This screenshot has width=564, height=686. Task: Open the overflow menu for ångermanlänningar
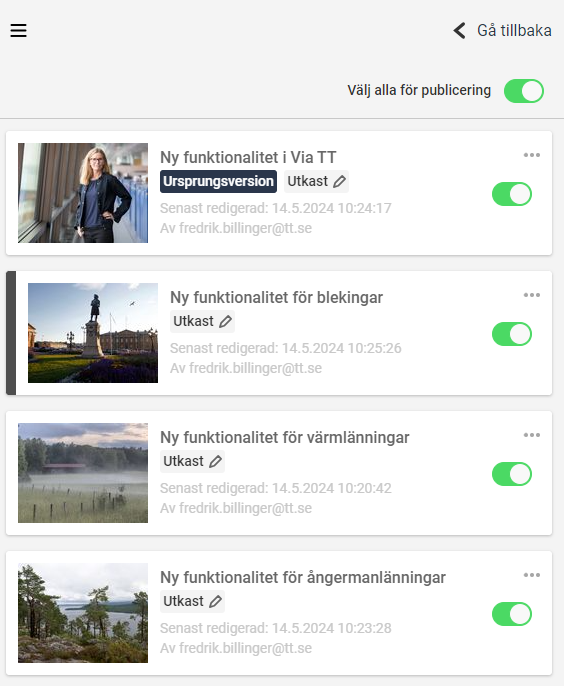532,575
